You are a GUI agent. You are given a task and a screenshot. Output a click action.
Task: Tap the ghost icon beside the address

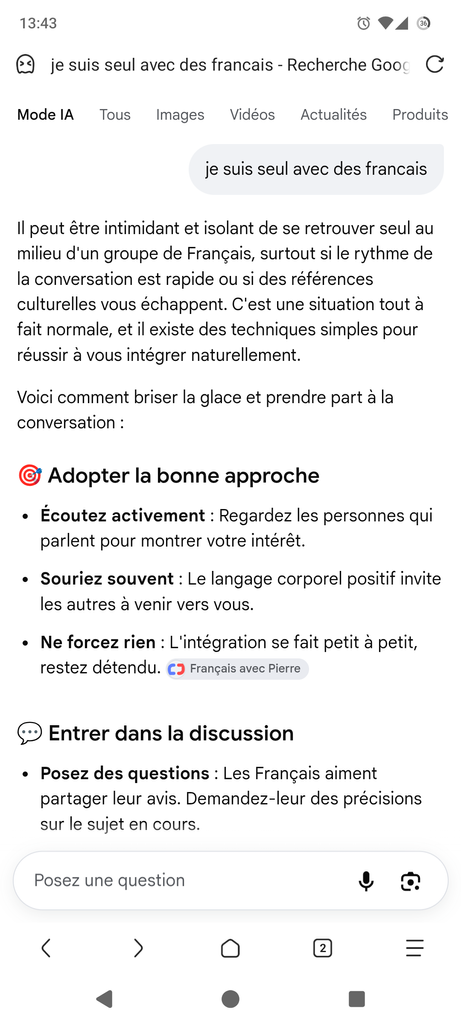point(25,65)
